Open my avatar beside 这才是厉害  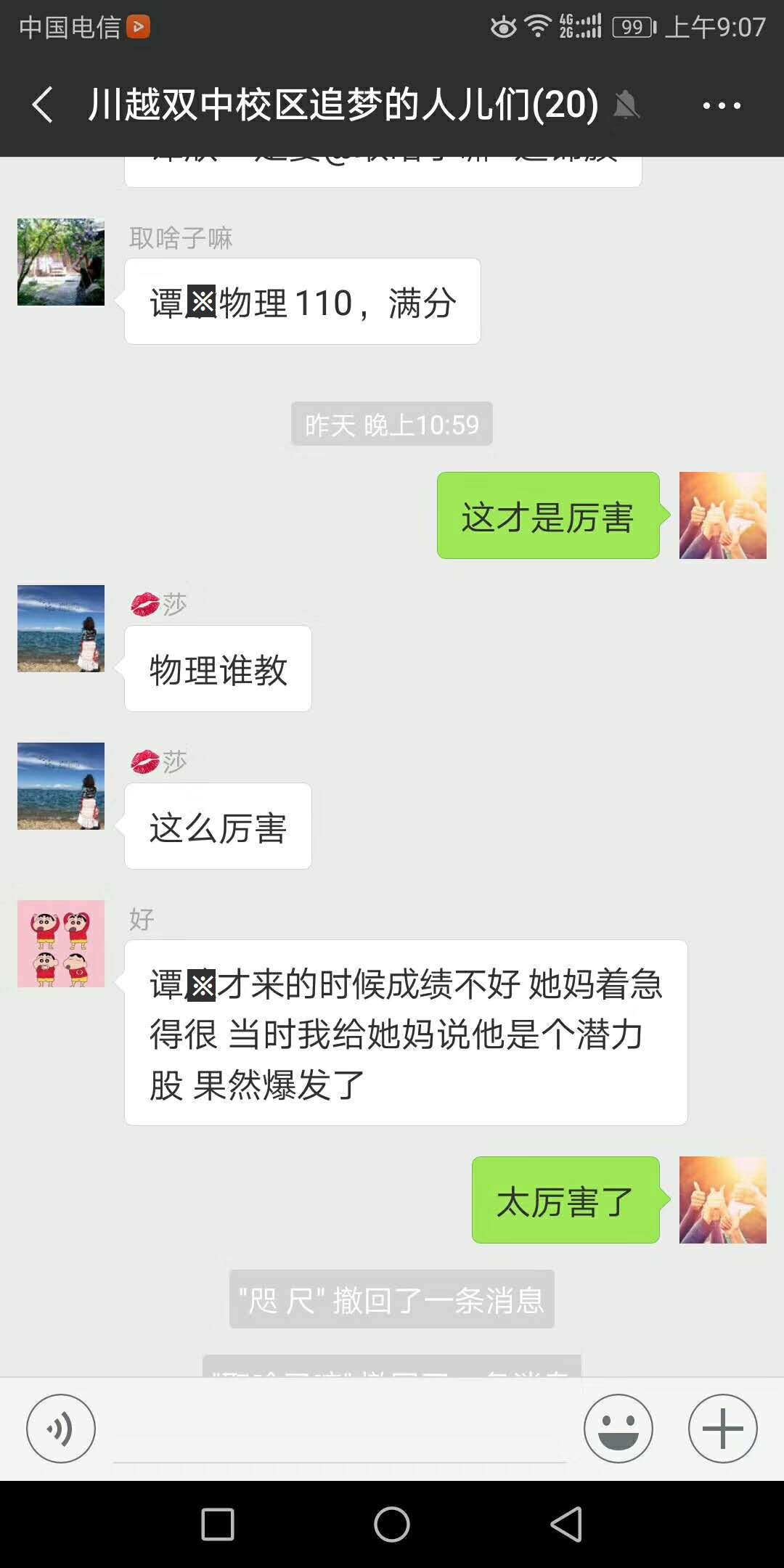click(x=722, y=515)
